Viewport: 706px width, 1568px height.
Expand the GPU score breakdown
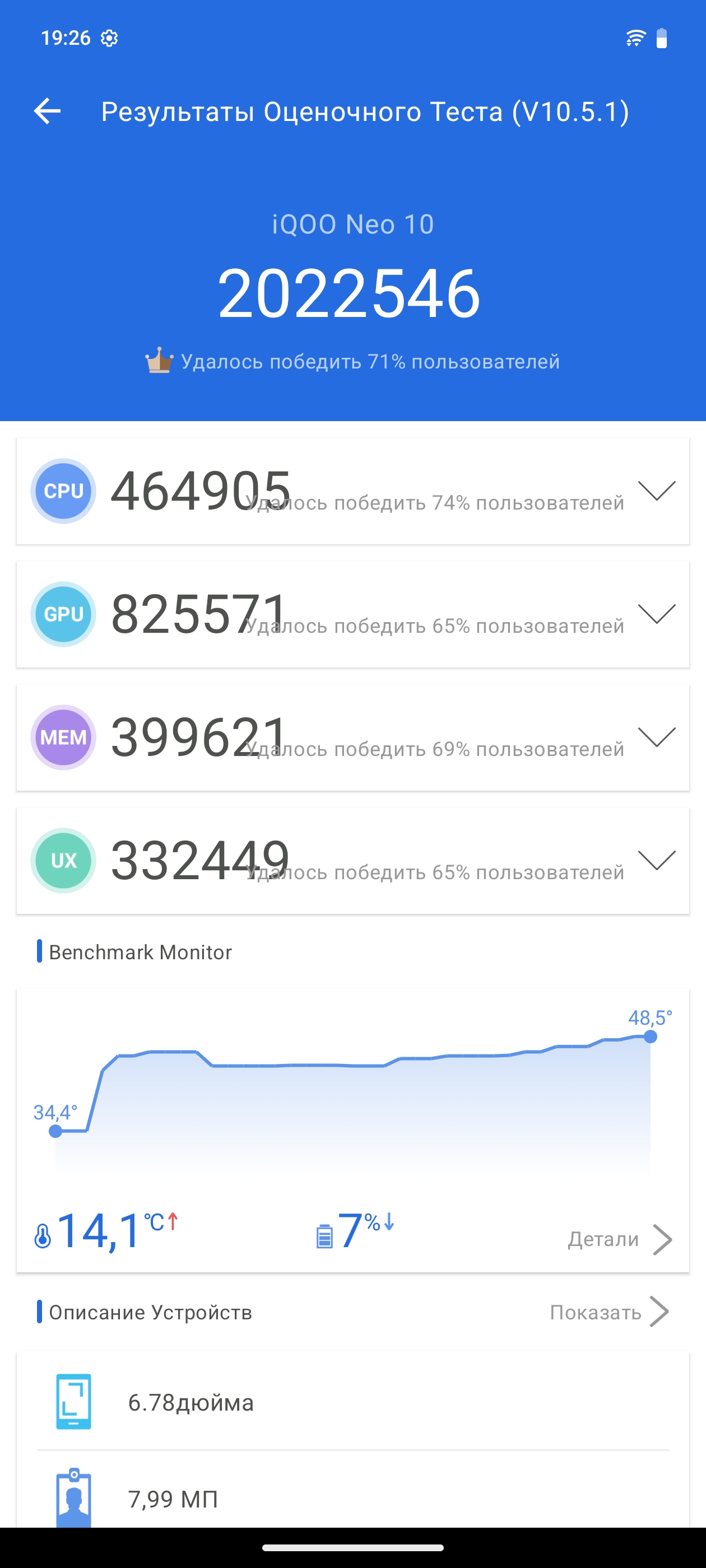click(x=657, y=614)
